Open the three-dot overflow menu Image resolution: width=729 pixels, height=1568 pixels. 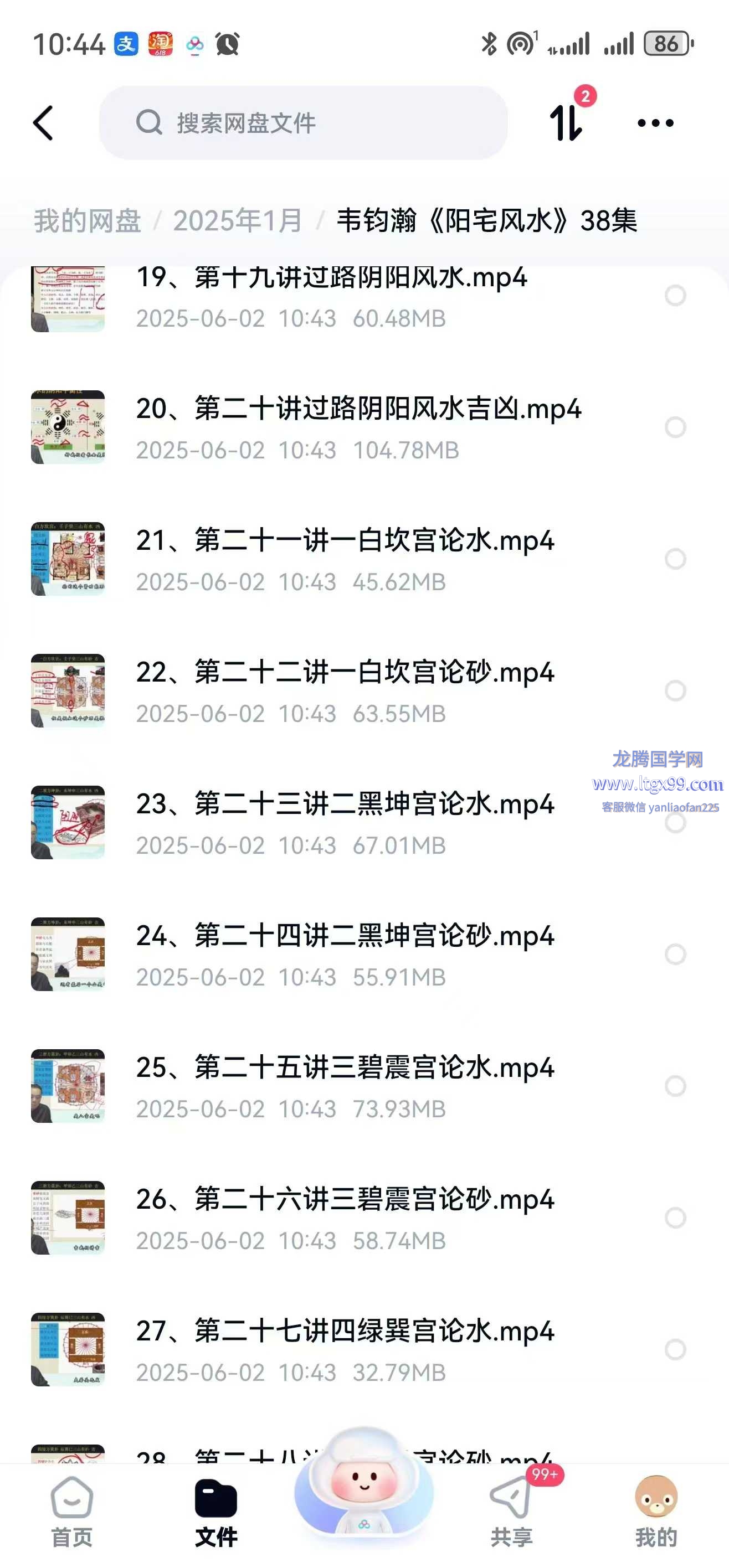pos(655,123)
